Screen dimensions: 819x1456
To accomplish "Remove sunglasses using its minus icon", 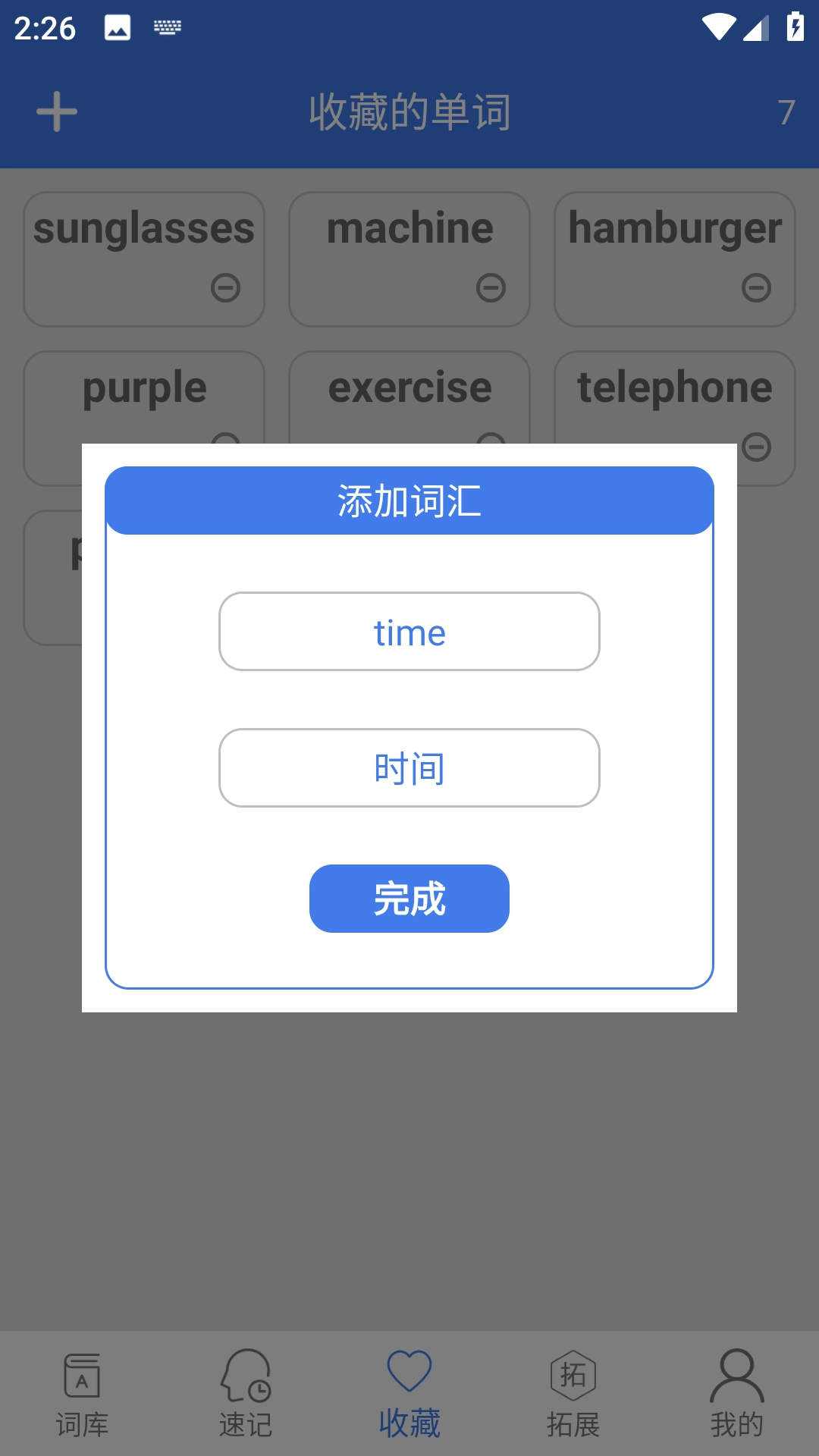I will coord(225,288).
